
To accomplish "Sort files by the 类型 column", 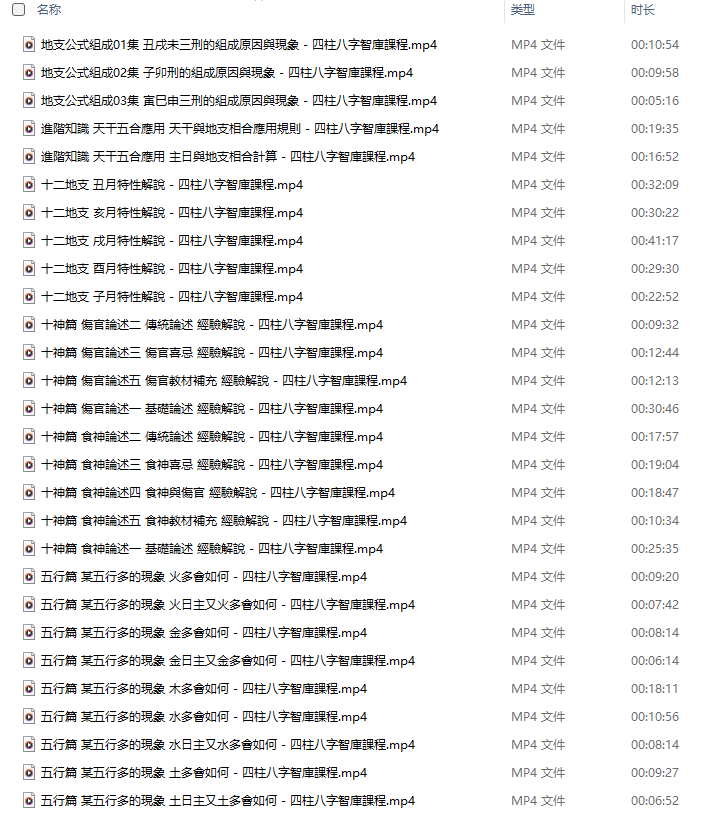I will [522, 10].
